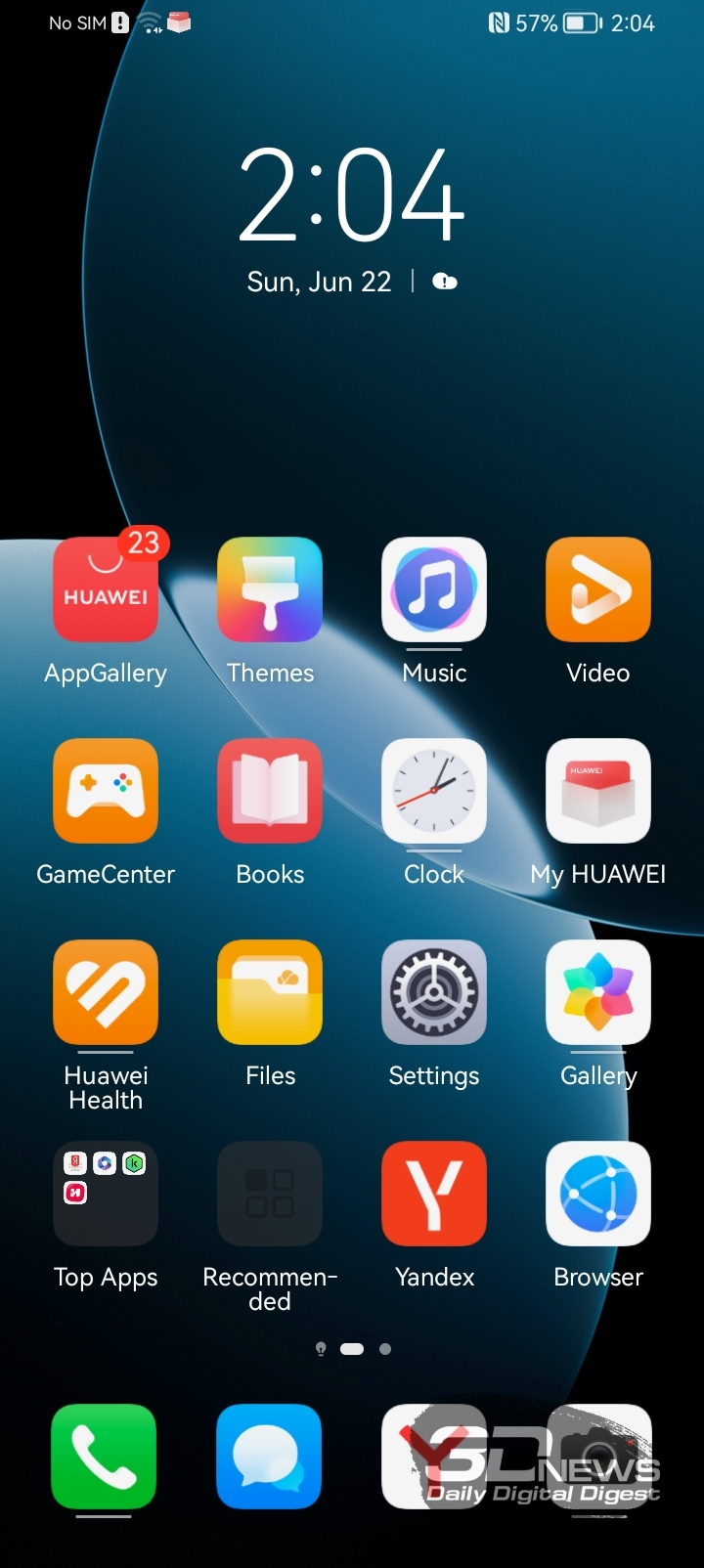
Task: Start the Video app
Action: tap(598, 589)
